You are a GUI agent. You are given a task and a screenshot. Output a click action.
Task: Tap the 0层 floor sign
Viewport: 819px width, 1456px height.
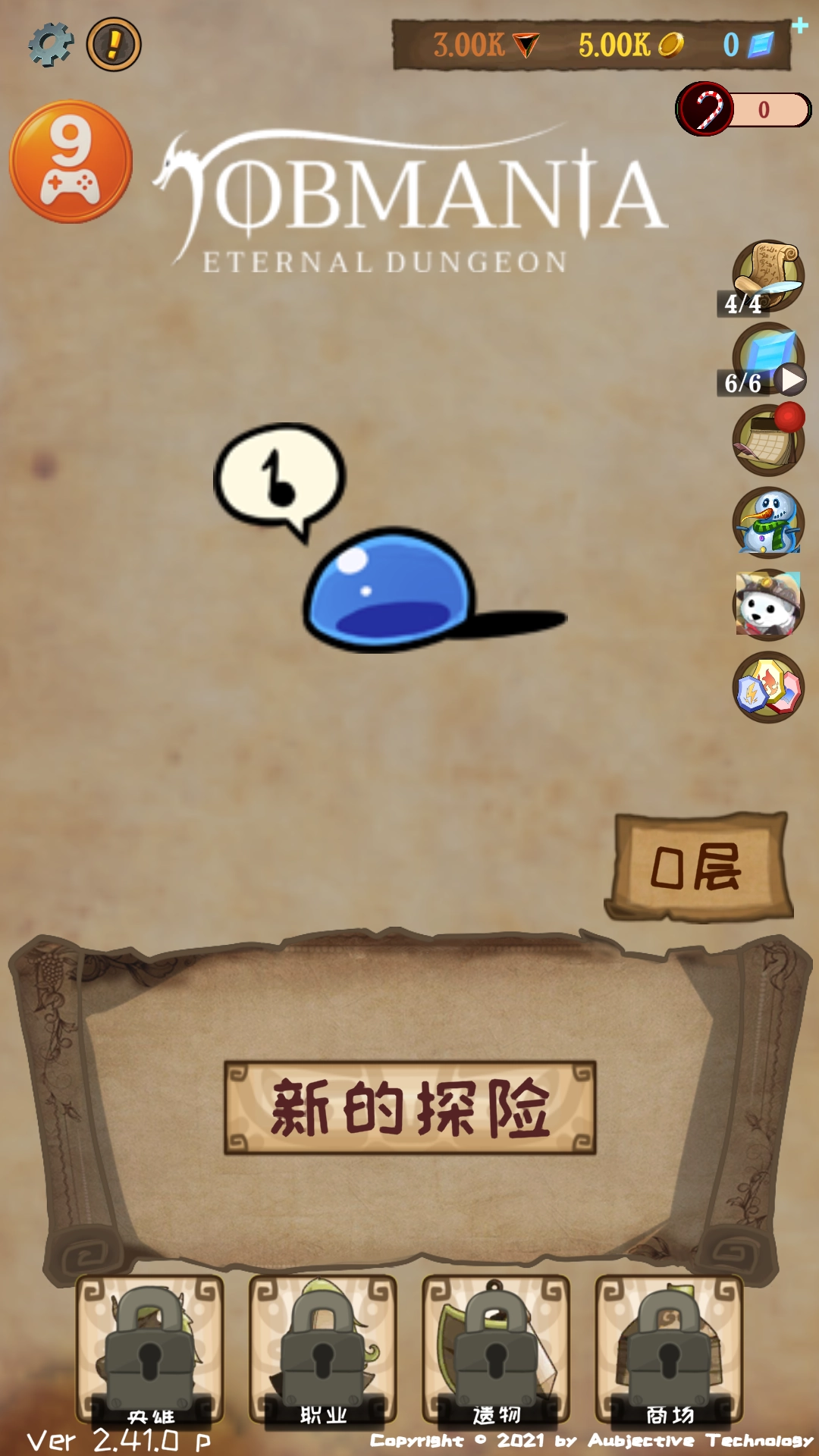[x=698, y=868]
